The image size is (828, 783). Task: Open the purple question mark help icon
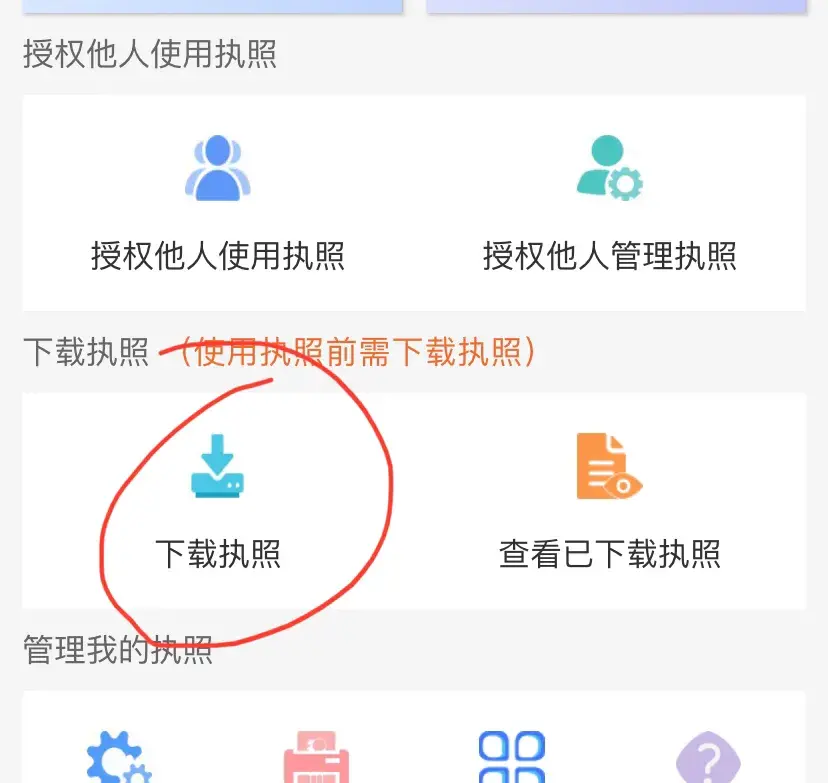pyautogui.click(x=708, y=760)
